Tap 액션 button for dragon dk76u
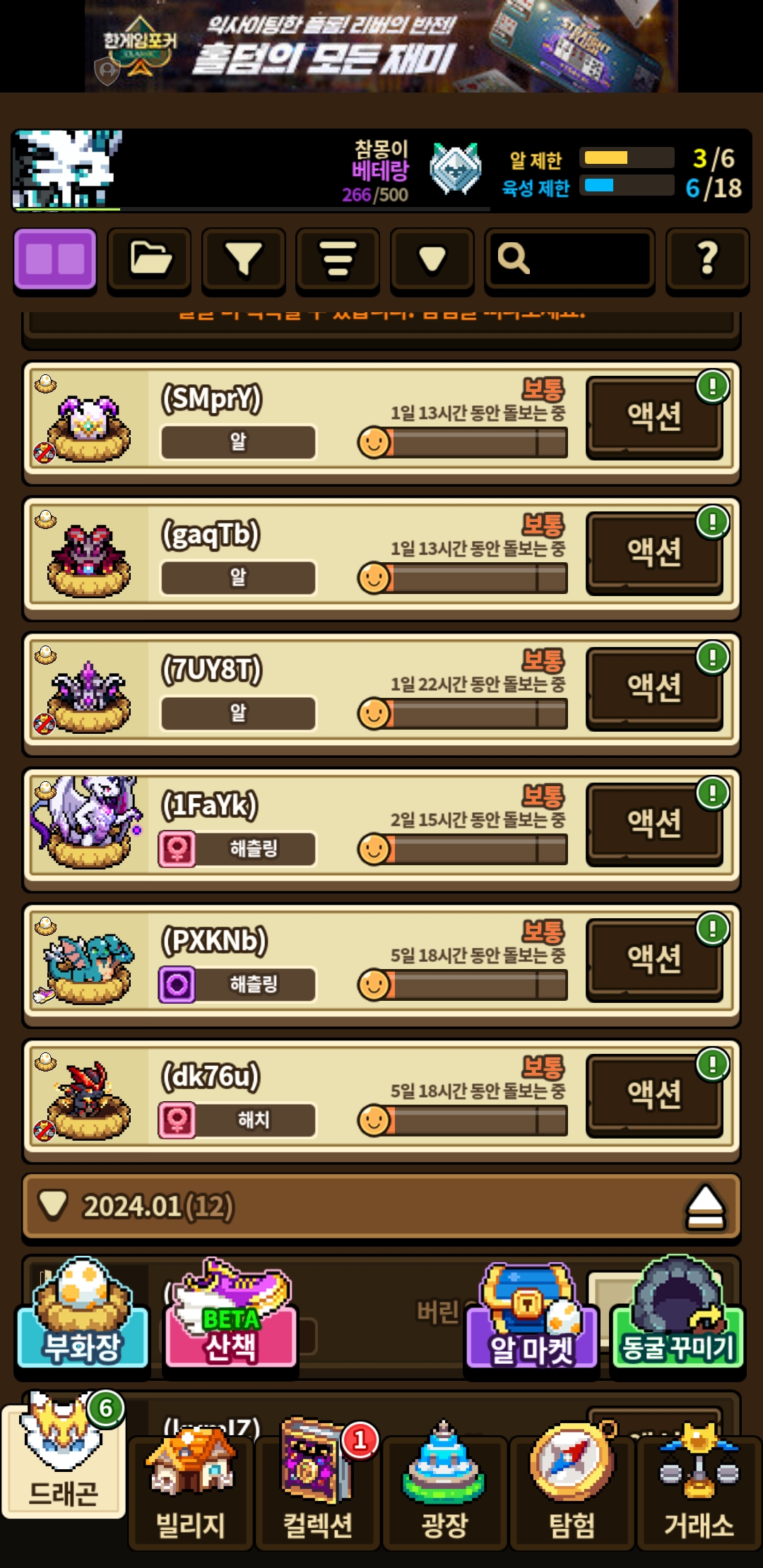The width and height of the screenshot is (763, 1568). click(x=654, y=1095)
